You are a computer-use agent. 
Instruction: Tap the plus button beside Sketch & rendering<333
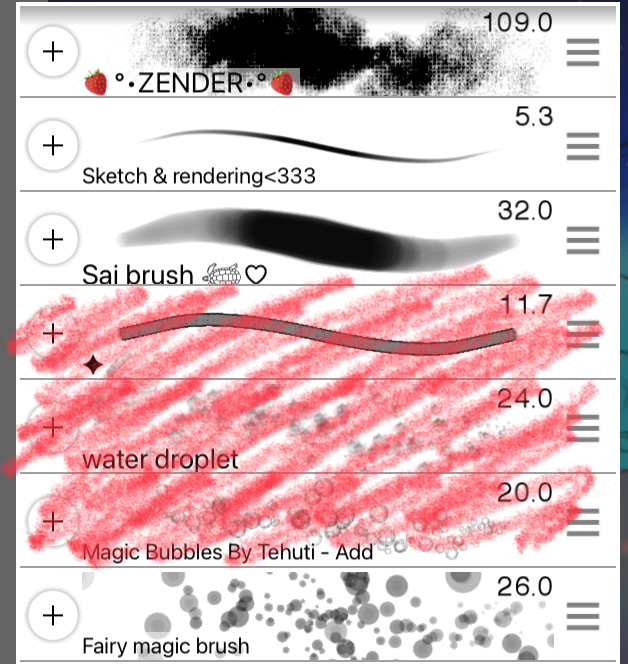click(x=53, y=145)
